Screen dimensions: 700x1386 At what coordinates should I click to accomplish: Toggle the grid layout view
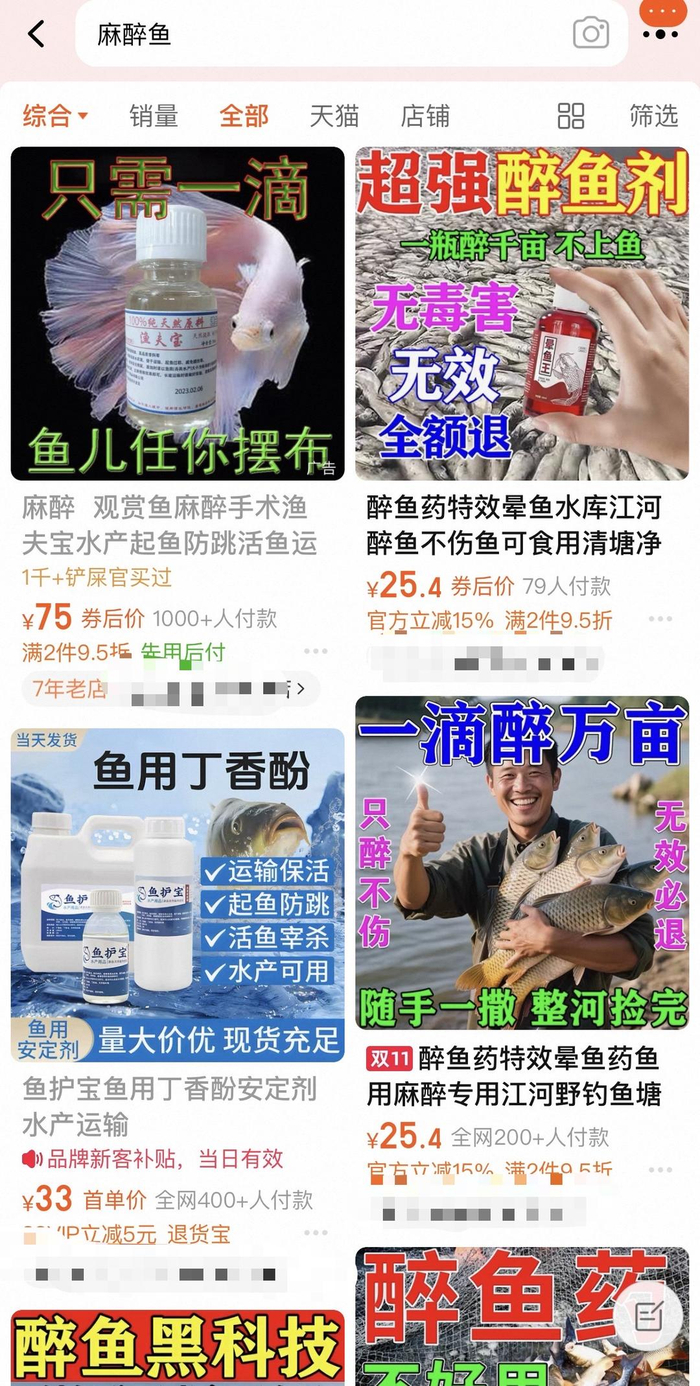pos(571,116)
